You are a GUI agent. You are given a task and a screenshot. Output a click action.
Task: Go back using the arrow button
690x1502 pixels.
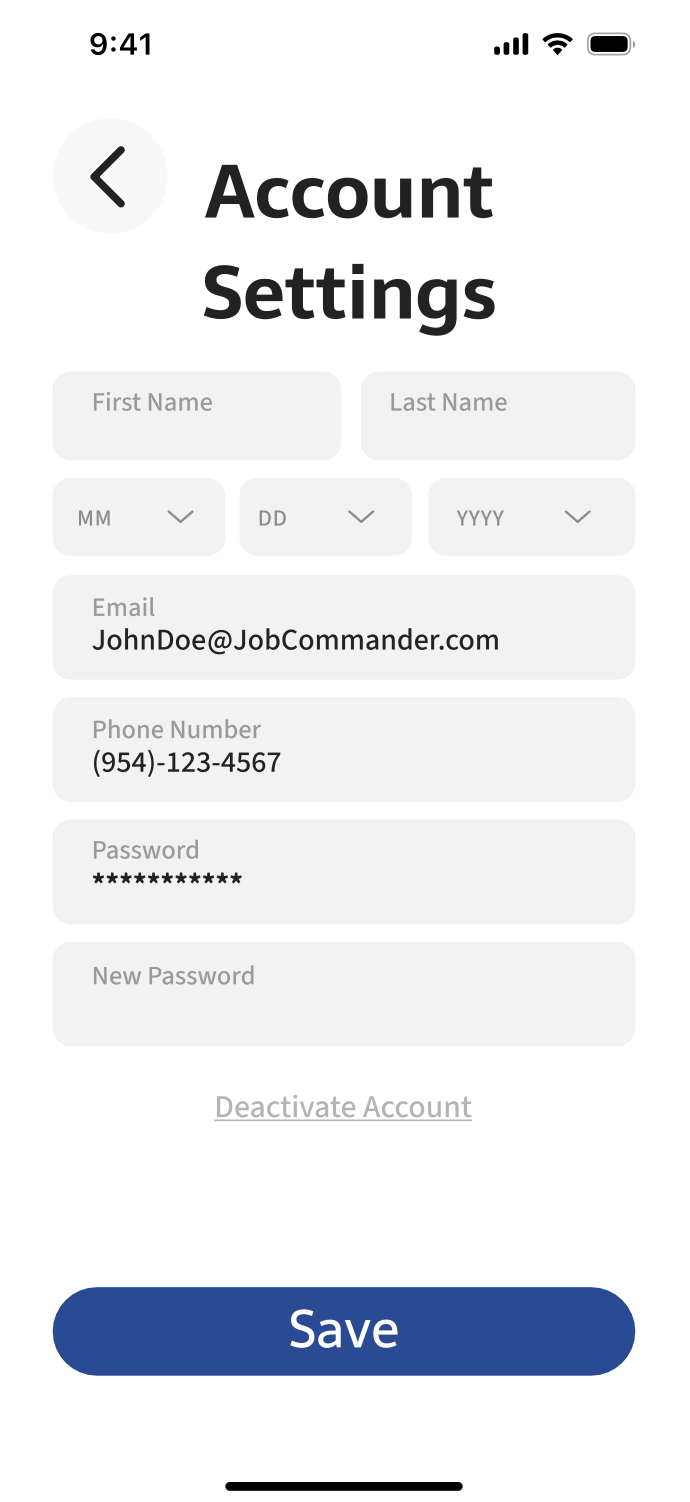coord(109,176)
